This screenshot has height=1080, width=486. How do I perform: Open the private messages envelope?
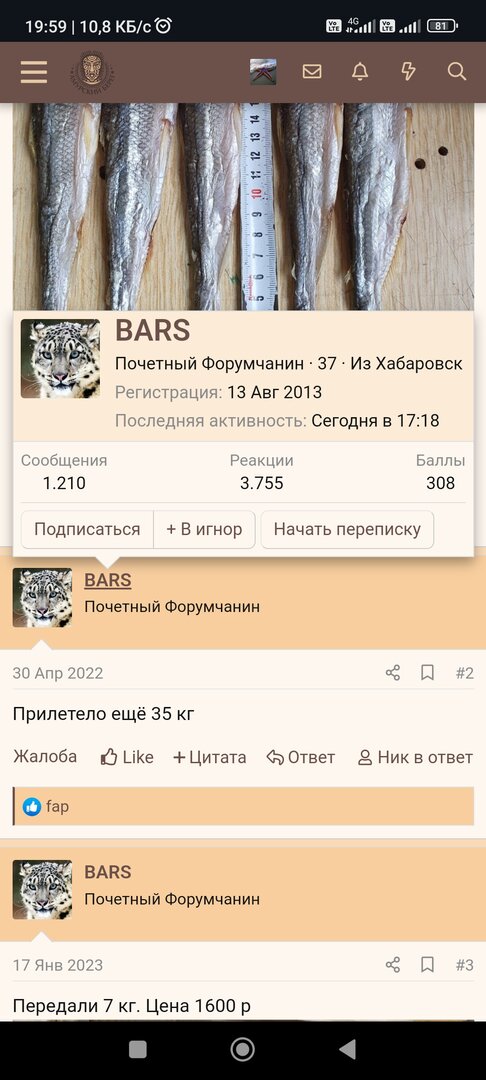312,72
